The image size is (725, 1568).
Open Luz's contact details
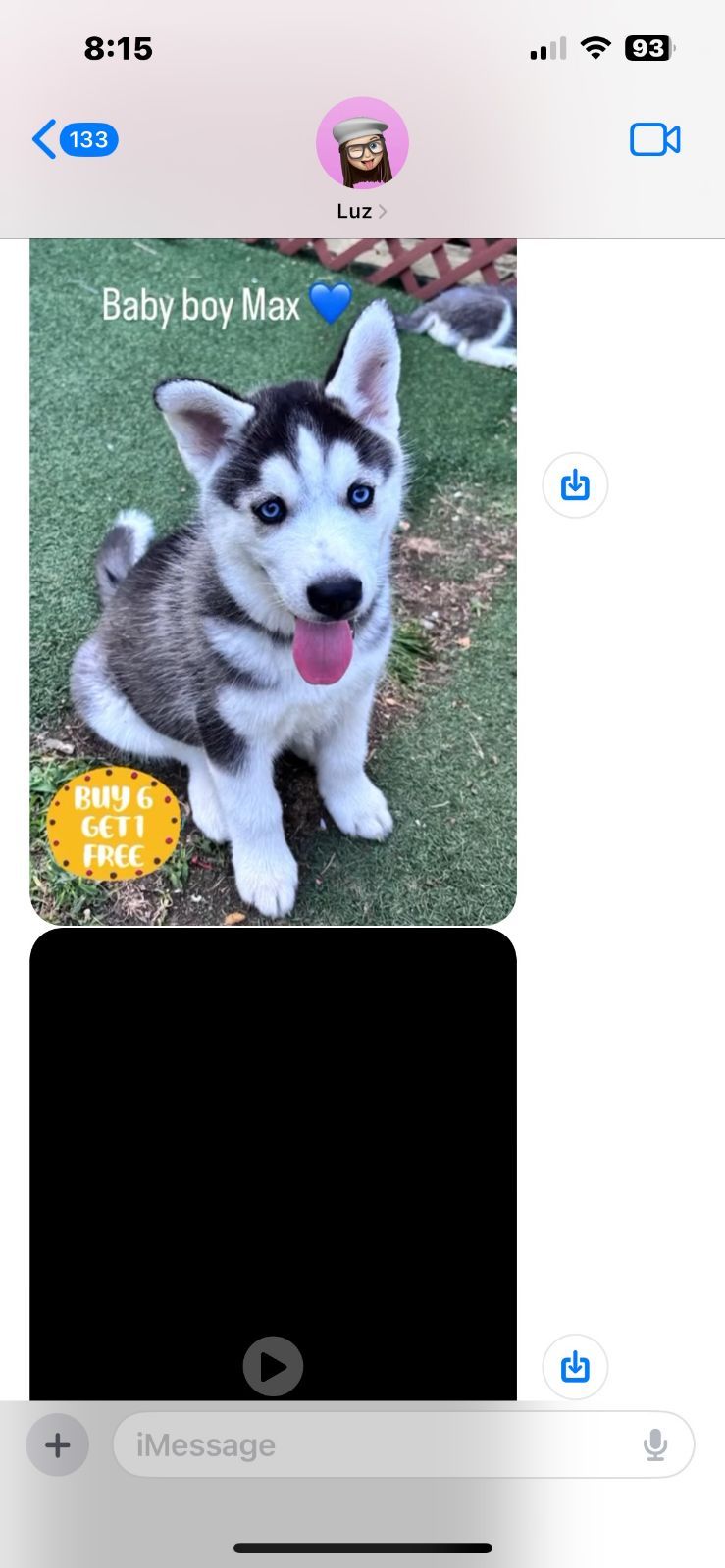coord(361,159)
